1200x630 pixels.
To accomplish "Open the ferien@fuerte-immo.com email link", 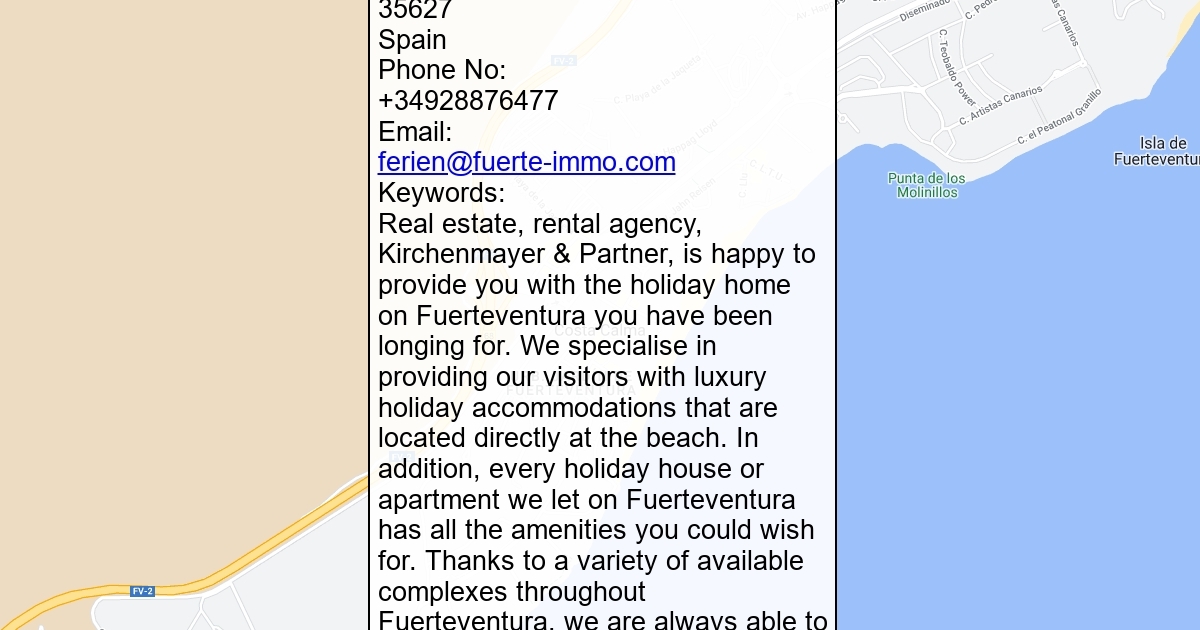I will click(x=526, y=162).
